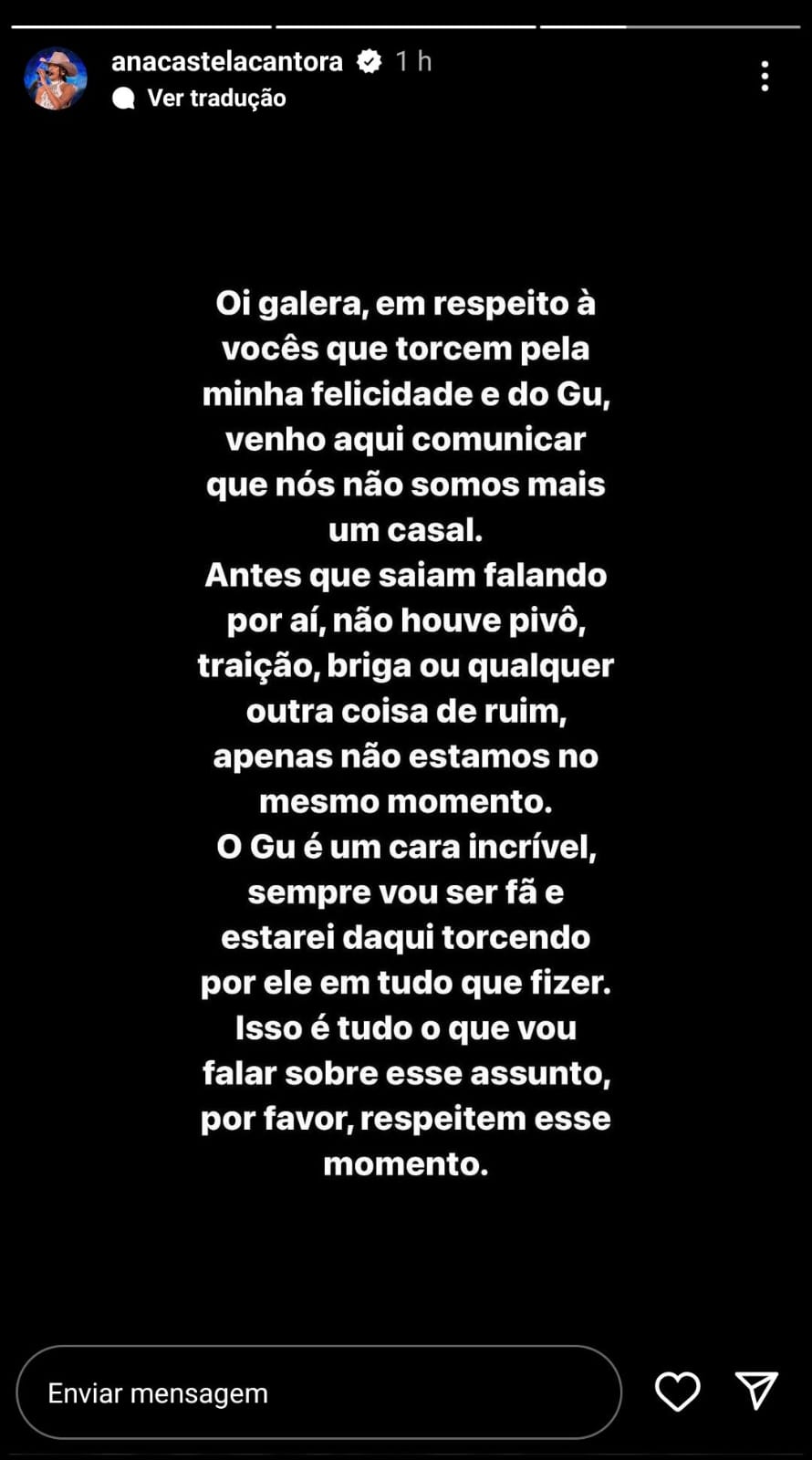Screen dimensions: 812x1460
Task: Share story via paper plane icon
Action: pyautogui.click(x=756, y=1392)
